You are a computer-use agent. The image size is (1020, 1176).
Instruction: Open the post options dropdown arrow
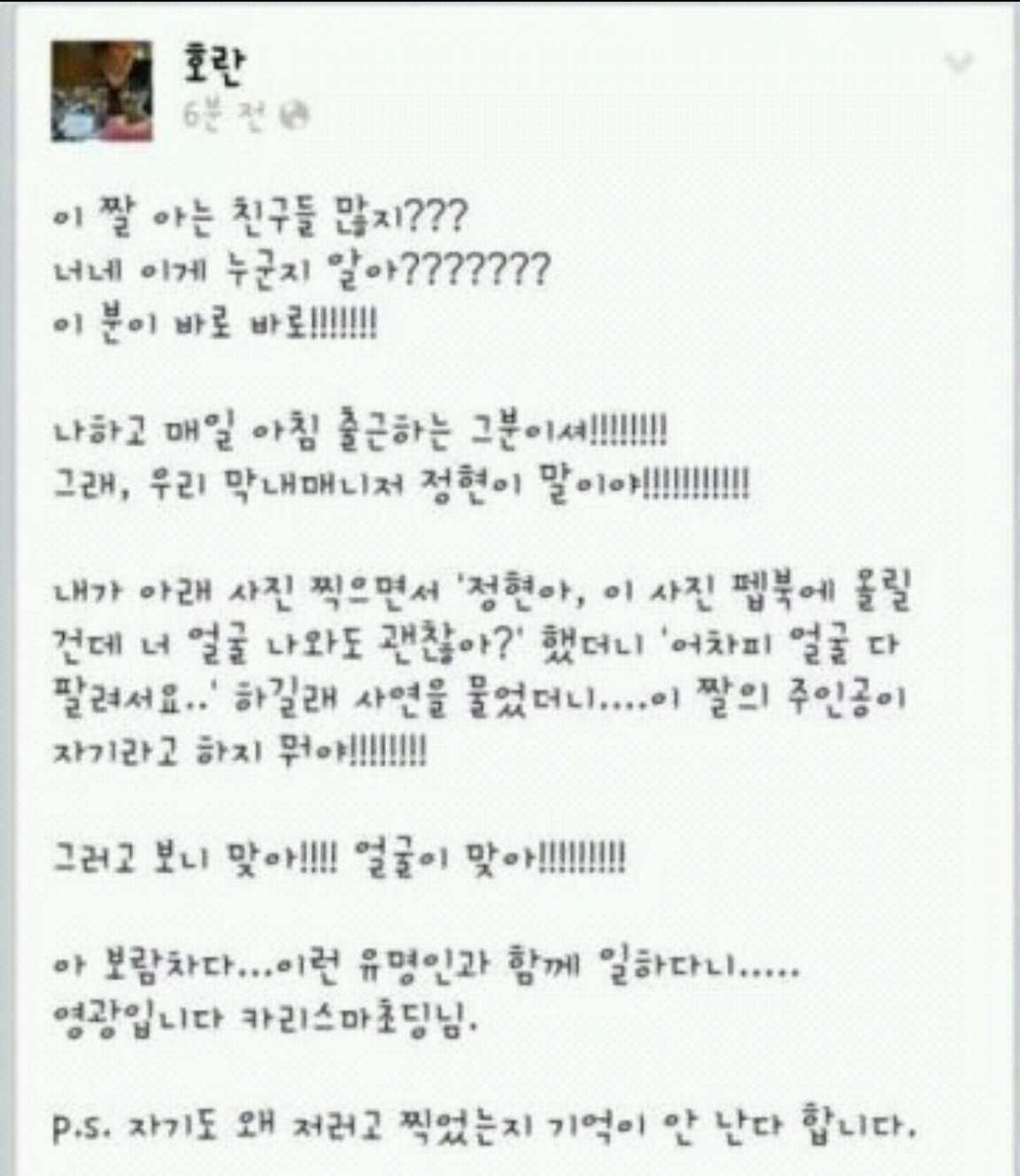(960, 63)
